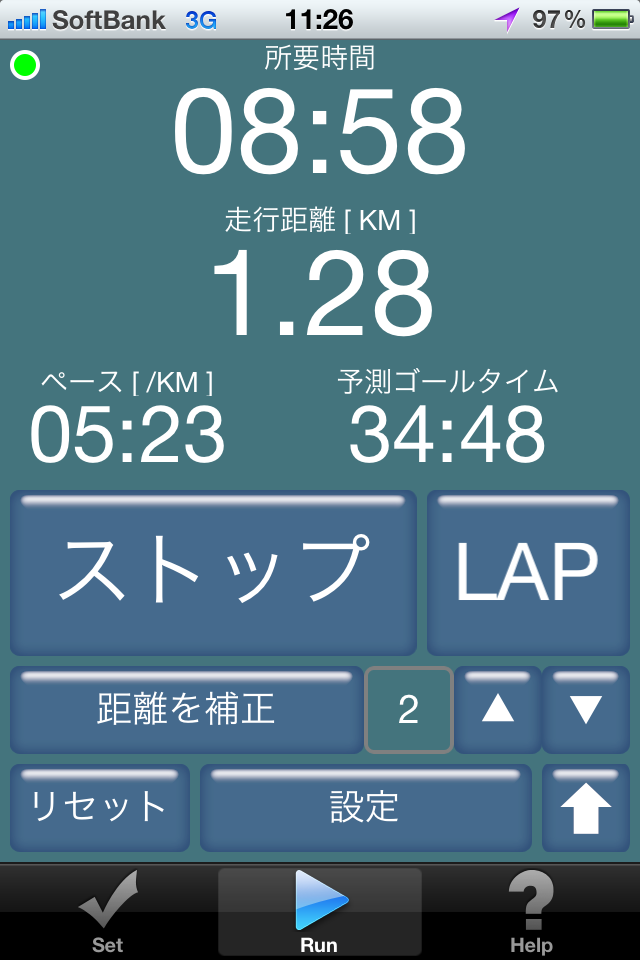This screenshot has width=640, height=960.
Task: Tap the white up-arrow button
Action: point(585,808)
